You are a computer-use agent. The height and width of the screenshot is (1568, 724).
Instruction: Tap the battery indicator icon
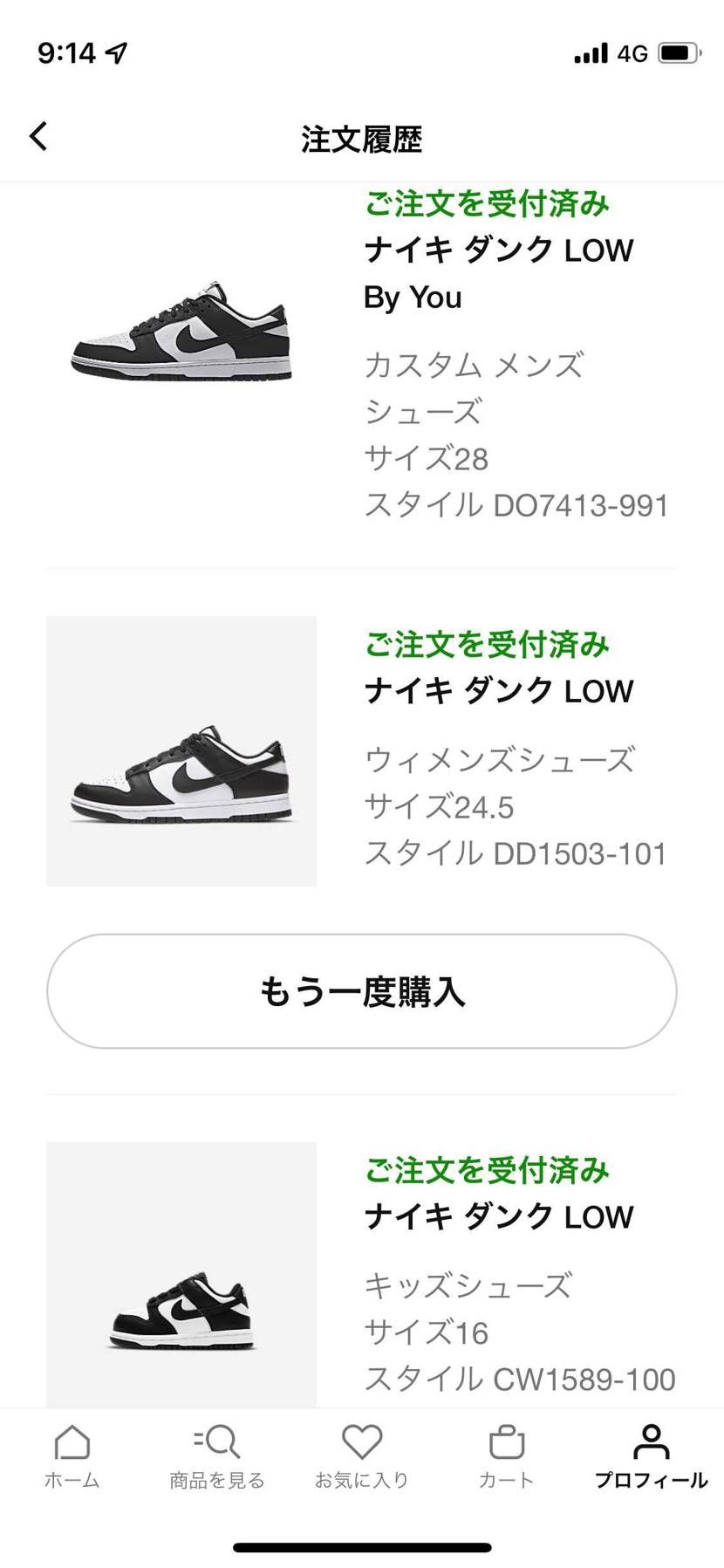[x=679, y=52]
